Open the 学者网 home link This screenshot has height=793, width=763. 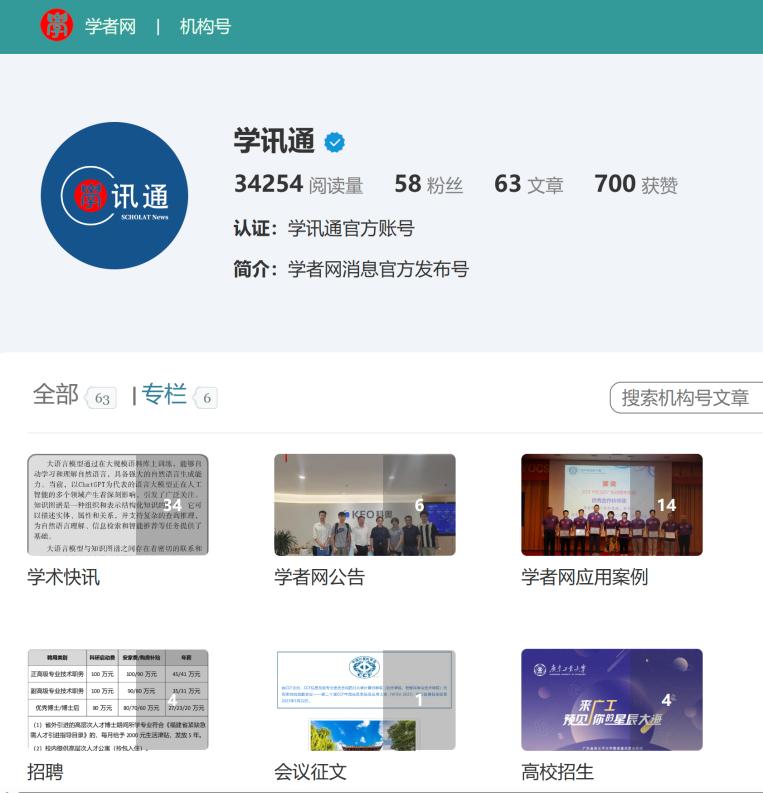coord(109,26)
